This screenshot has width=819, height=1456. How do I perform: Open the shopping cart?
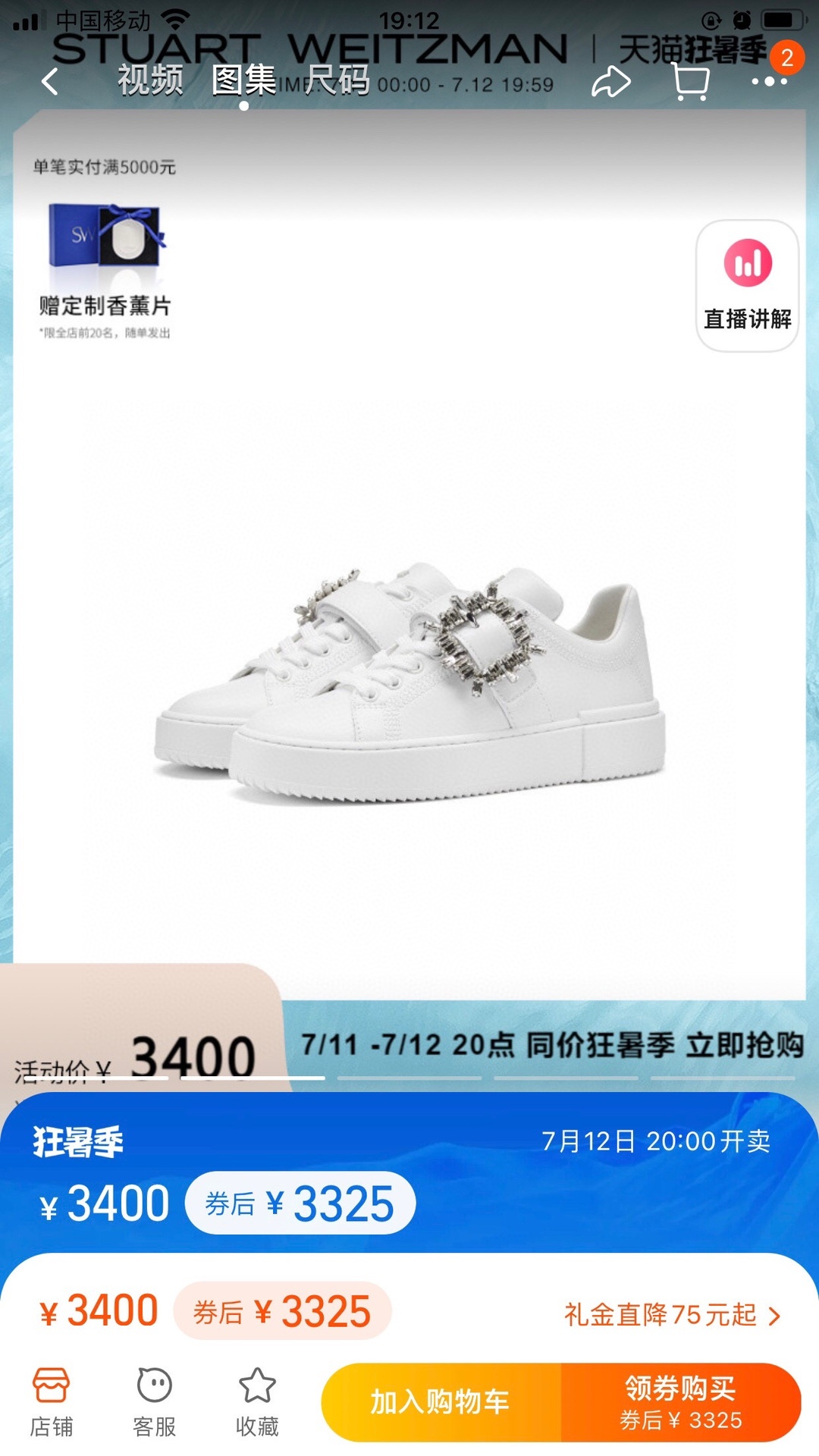[x=690, y=82]
